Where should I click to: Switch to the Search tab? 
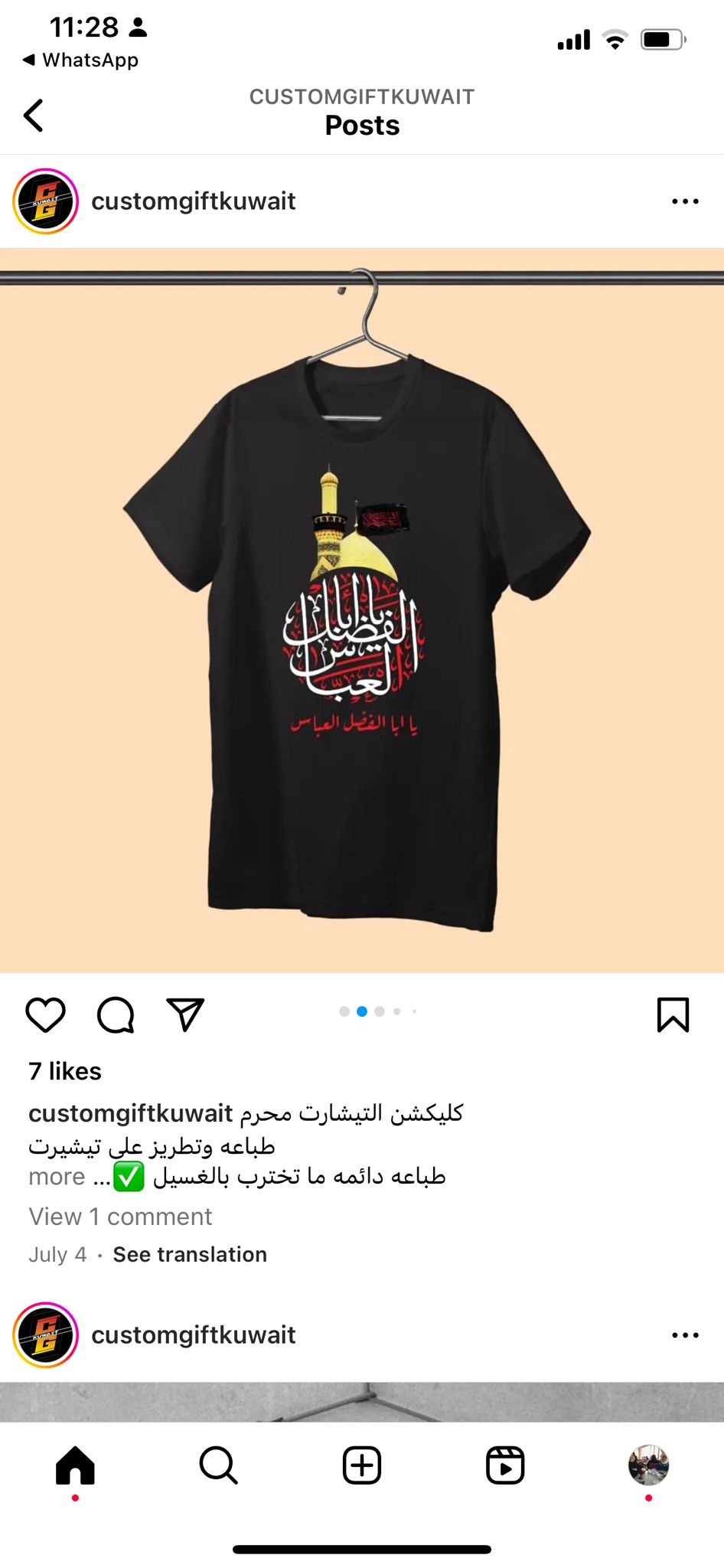[x=218, y=1465]
